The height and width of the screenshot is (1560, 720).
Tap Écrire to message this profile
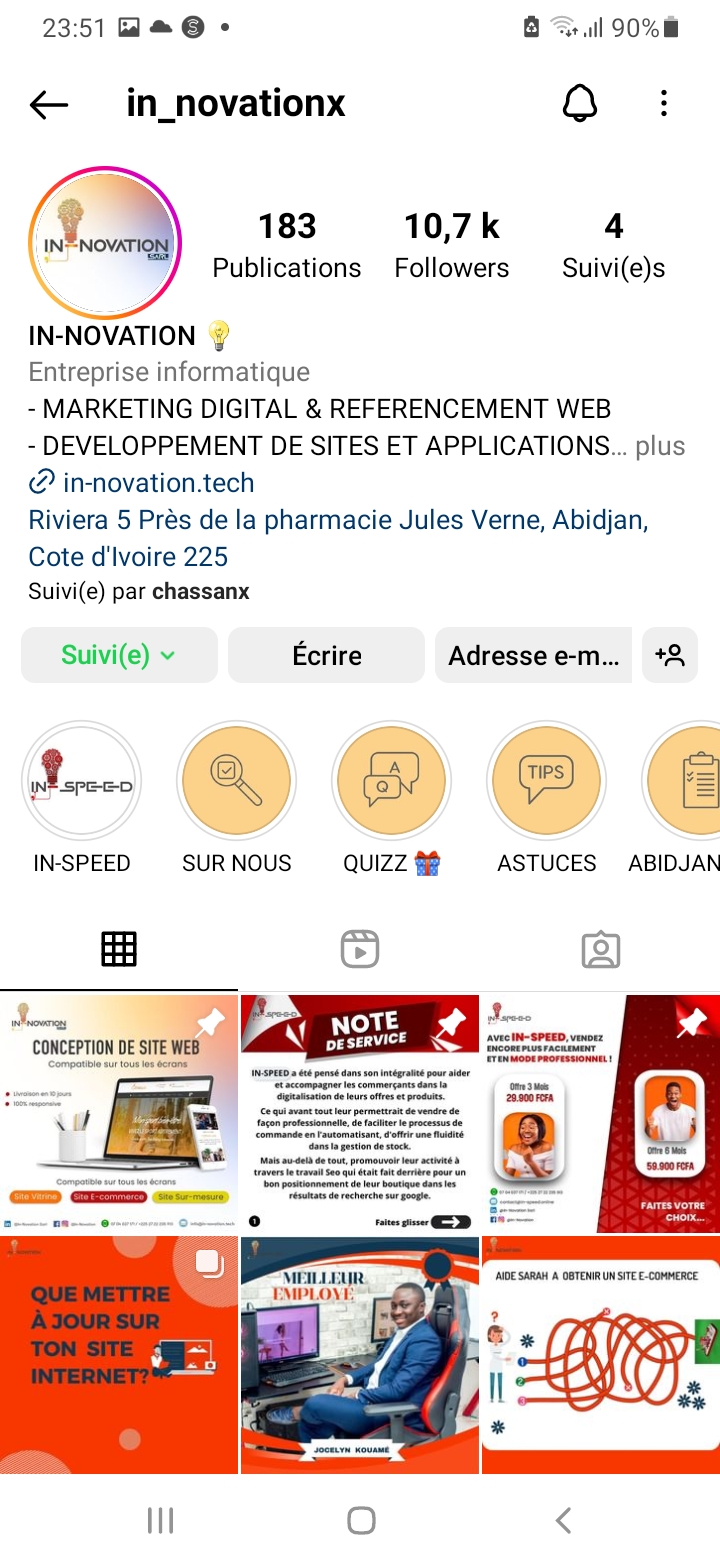click(327, 655)
